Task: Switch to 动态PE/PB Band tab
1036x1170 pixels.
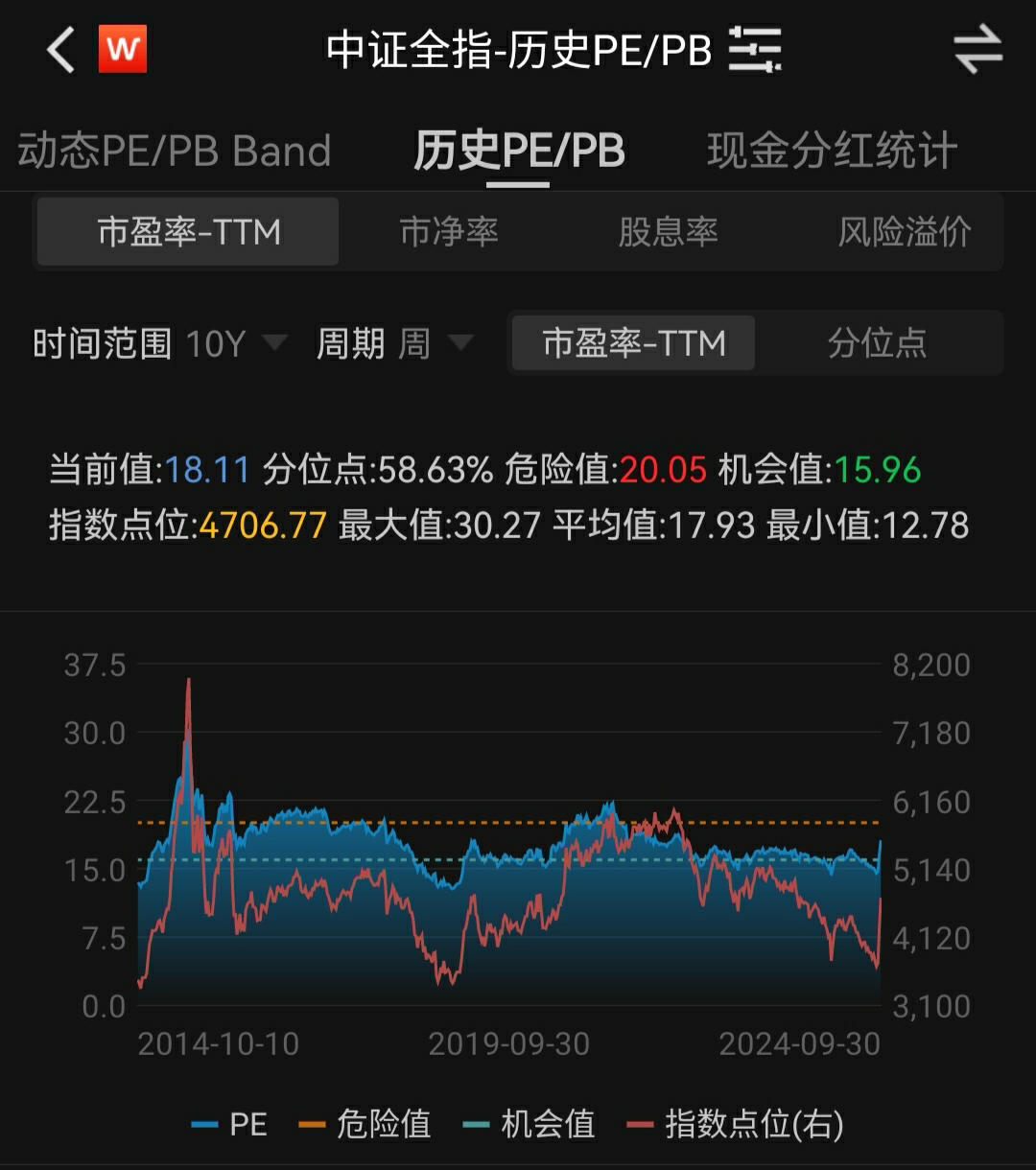Action: coord(175,152)
